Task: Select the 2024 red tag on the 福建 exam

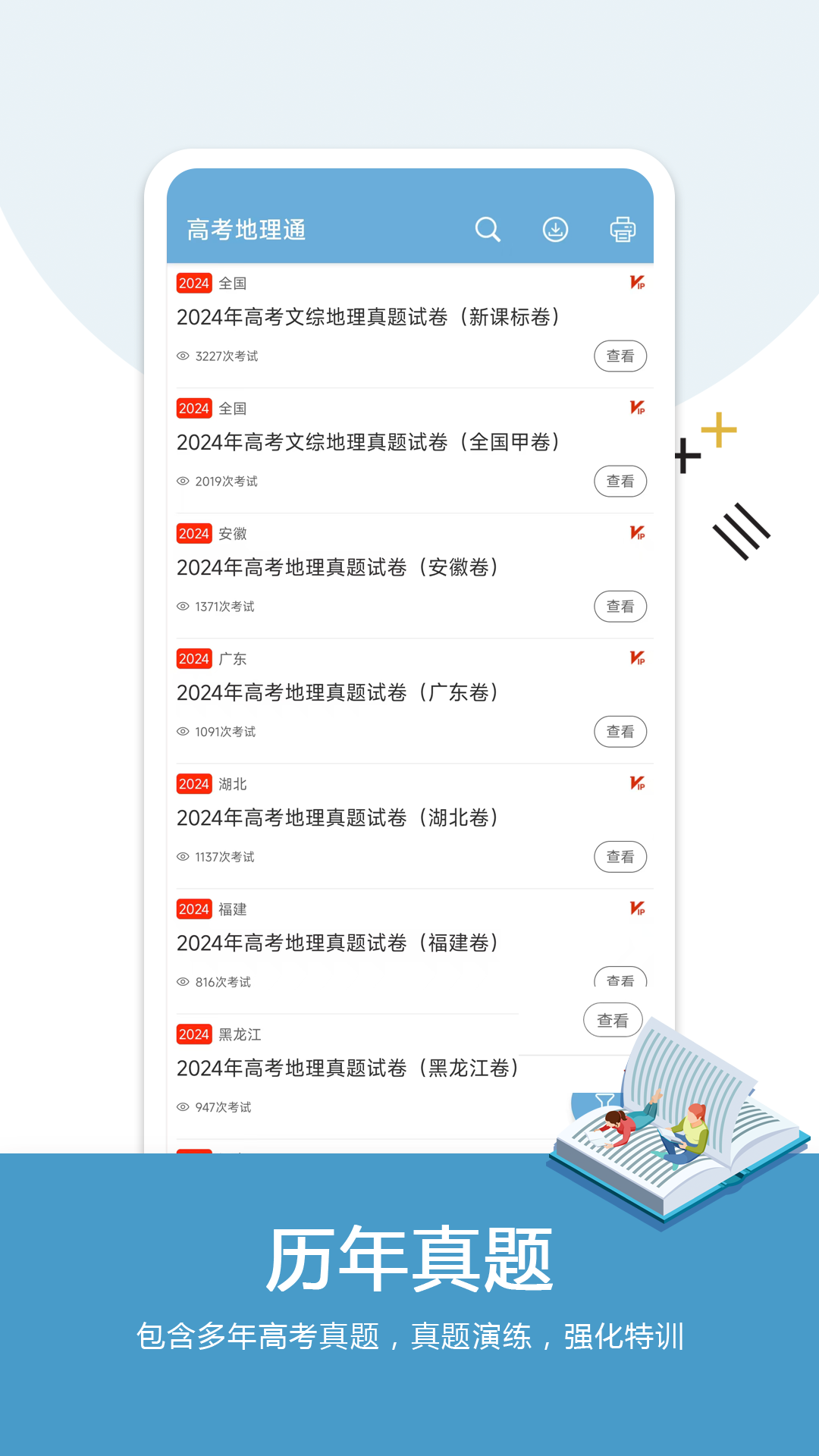Action: (x=194, y=909)
